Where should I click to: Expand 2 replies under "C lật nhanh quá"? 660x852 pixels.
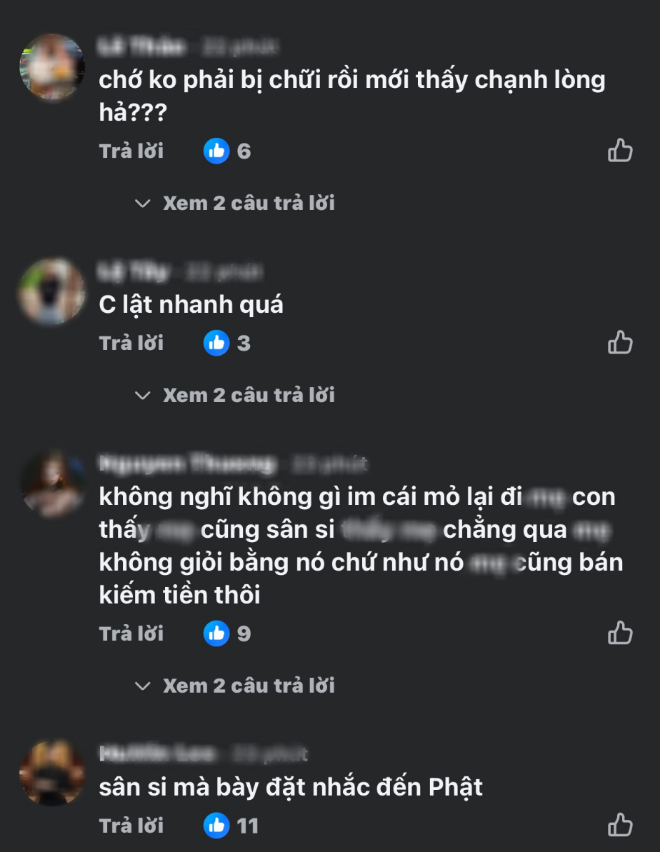[235, 395]
